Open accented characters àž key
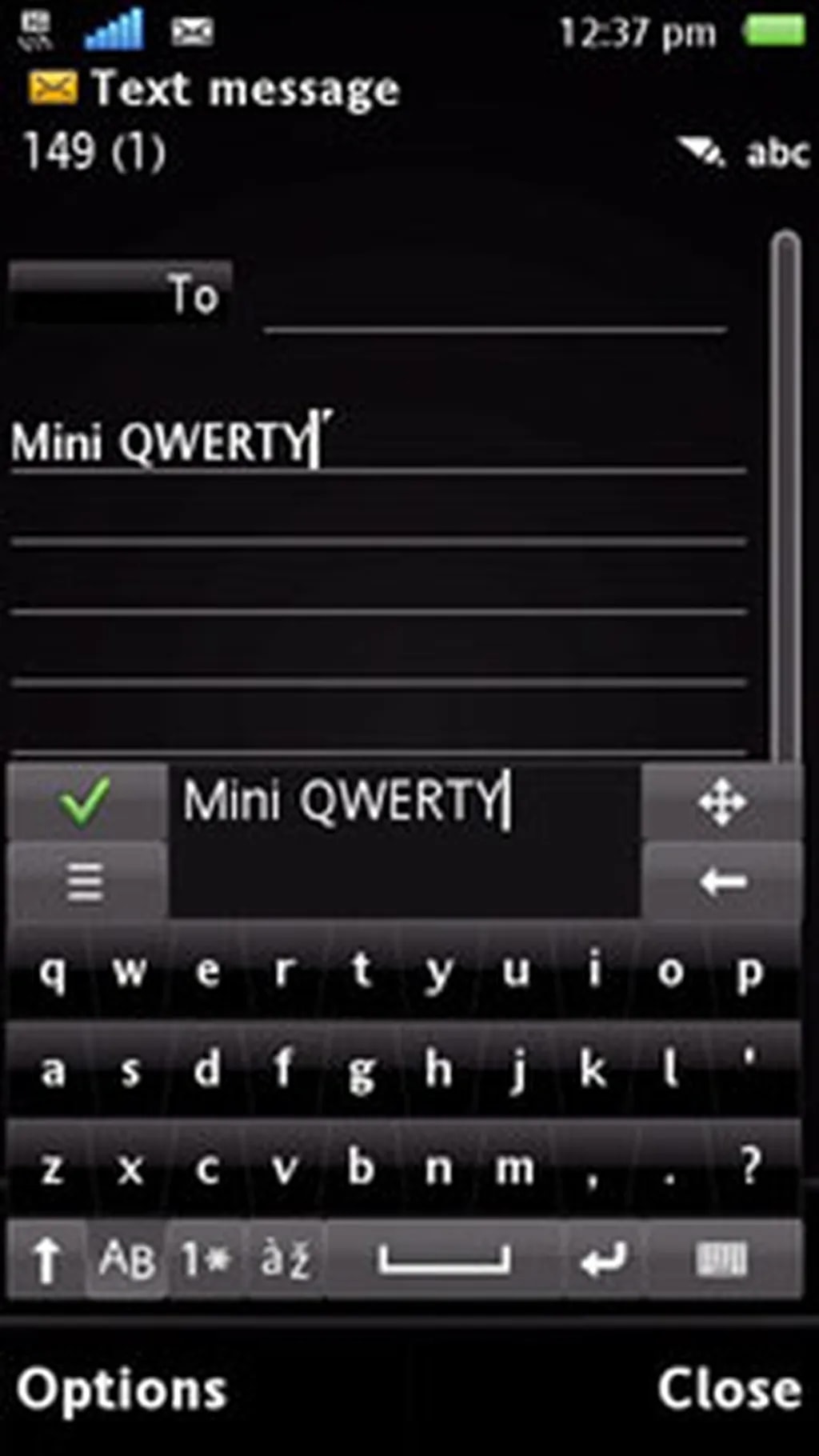This screenshot has height=1456, width=819. (x=285, y=1259)
